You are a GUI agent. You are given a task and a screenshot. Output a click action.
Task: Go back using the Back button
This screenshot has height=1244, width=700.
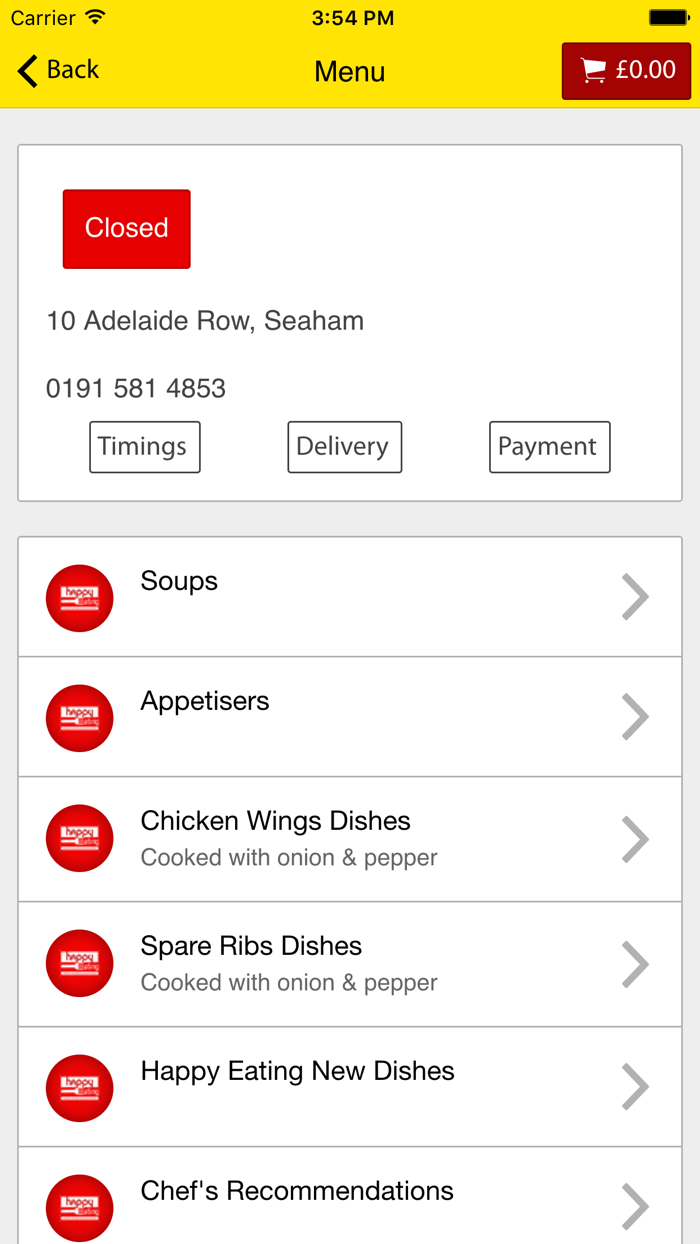point(58,70)
